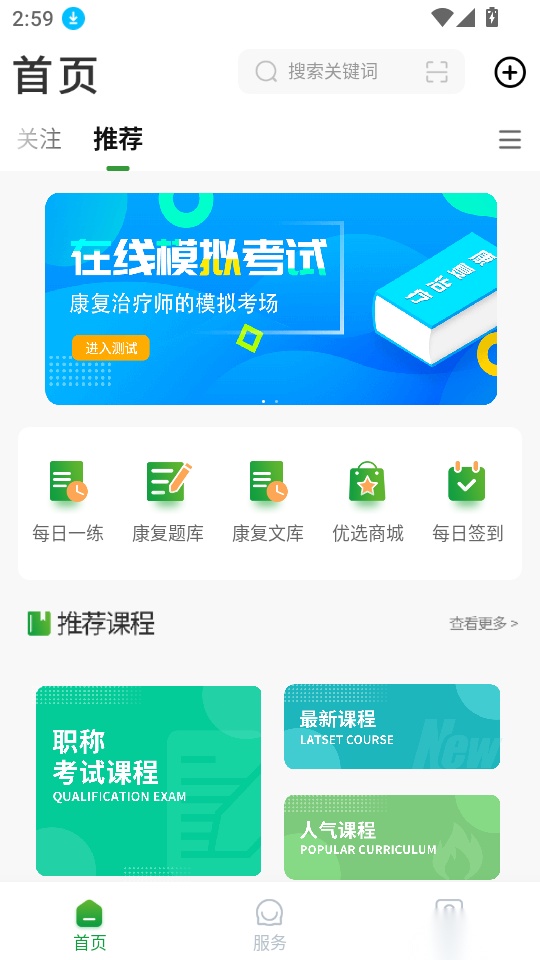This screenshot has width=540, height=960.
Task: Open 职称考试课程 card
Action: 149,781
